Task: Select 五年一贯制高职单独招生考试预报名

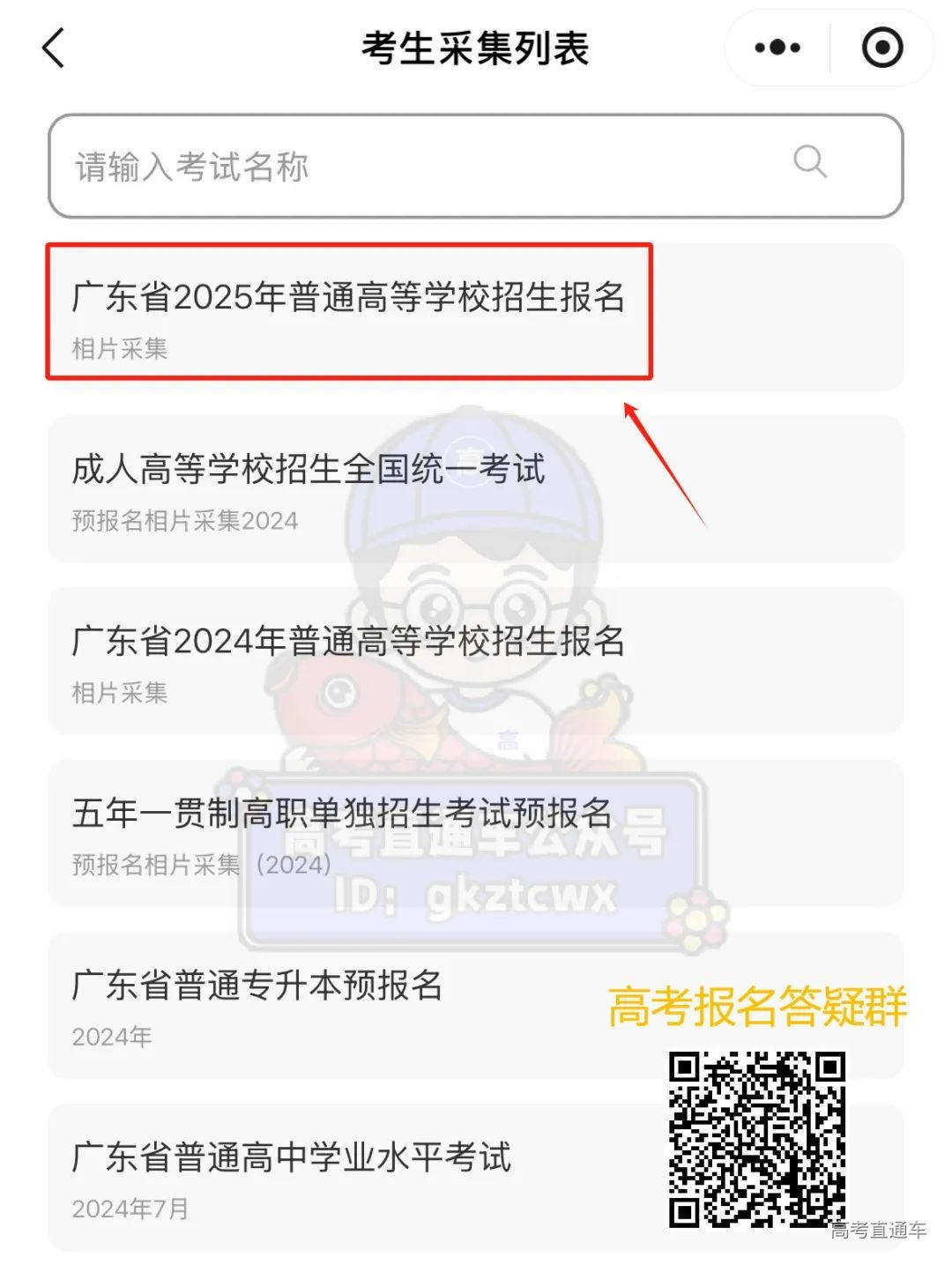Action: [342, 830]
